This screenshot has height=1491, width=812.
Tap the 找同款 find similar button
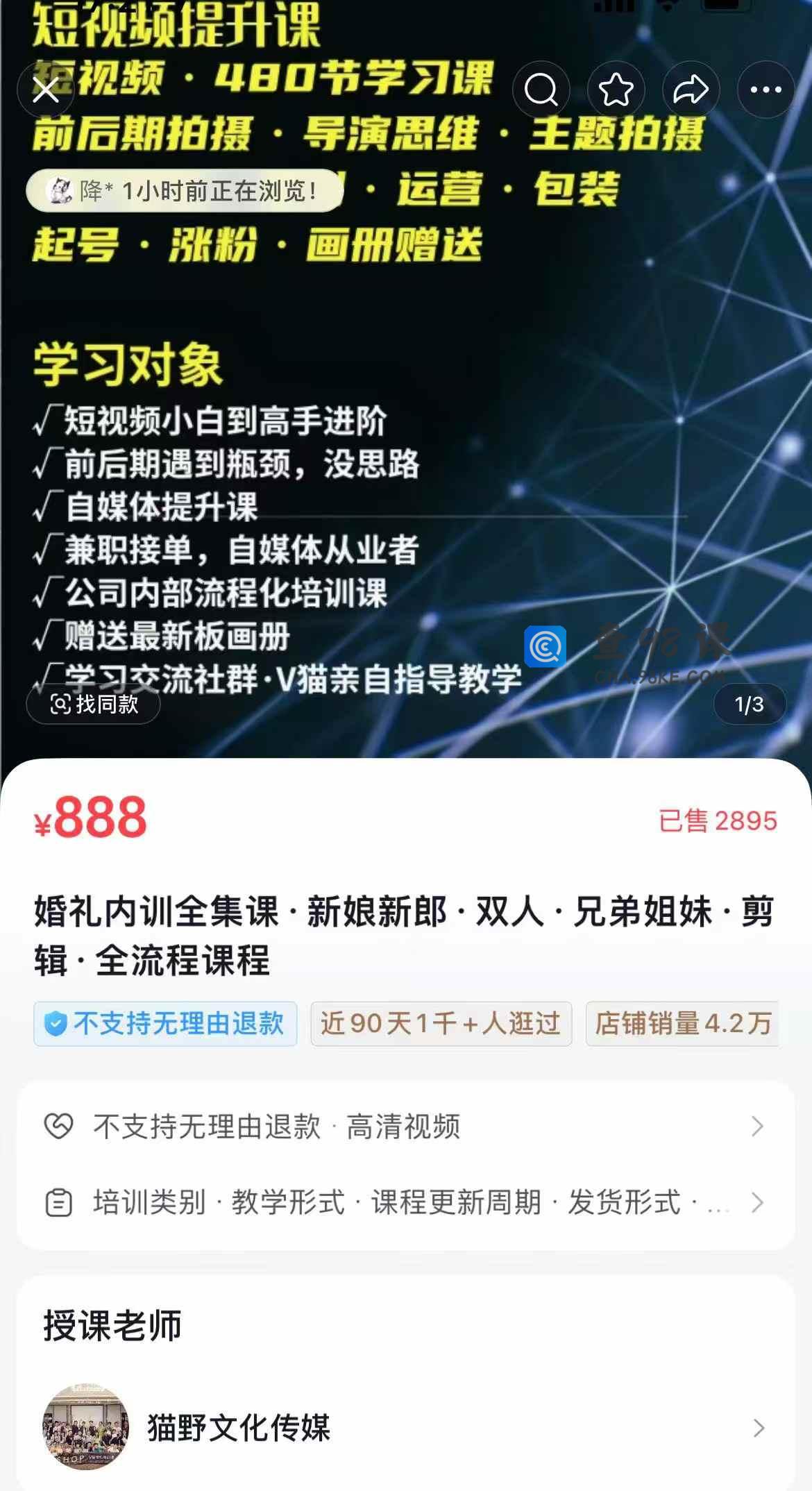pos(94,705)
